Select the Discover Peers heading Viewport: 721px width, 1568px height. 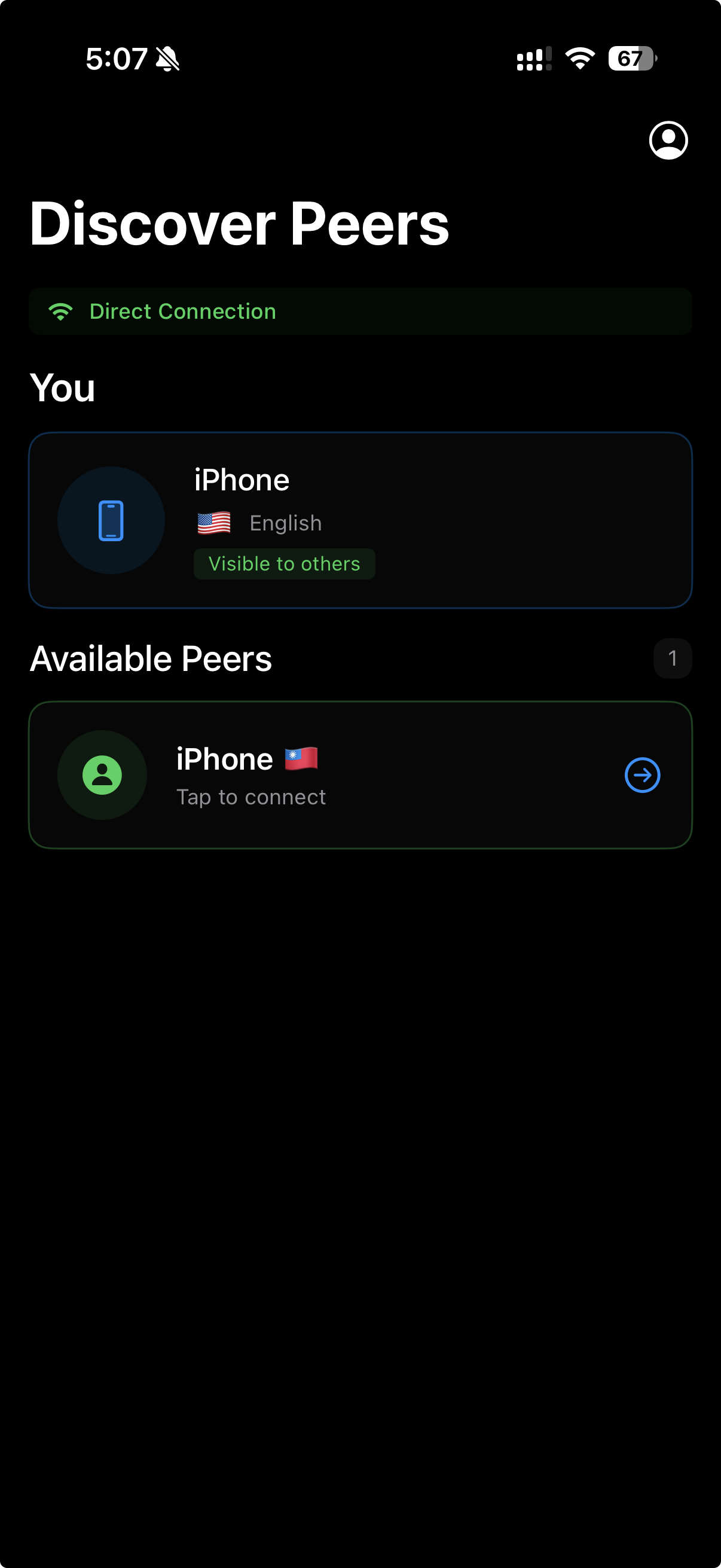(x=240, y=224)
